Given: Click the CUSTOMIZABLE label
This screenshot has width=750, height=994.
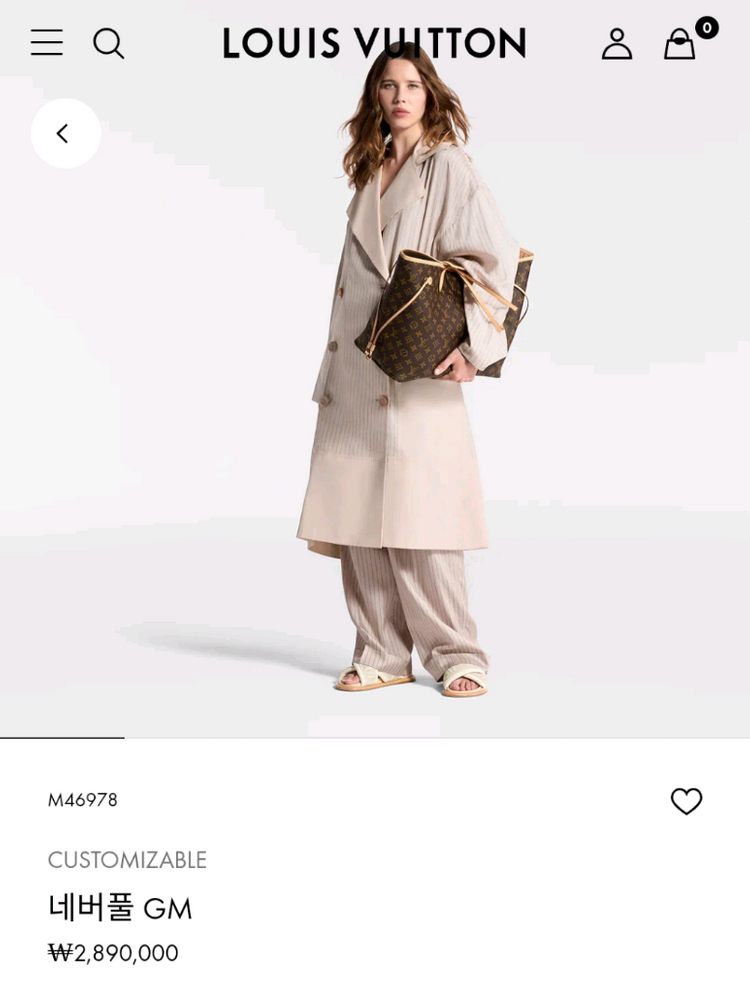Looking at the screenshot, I should click(126, 860).
